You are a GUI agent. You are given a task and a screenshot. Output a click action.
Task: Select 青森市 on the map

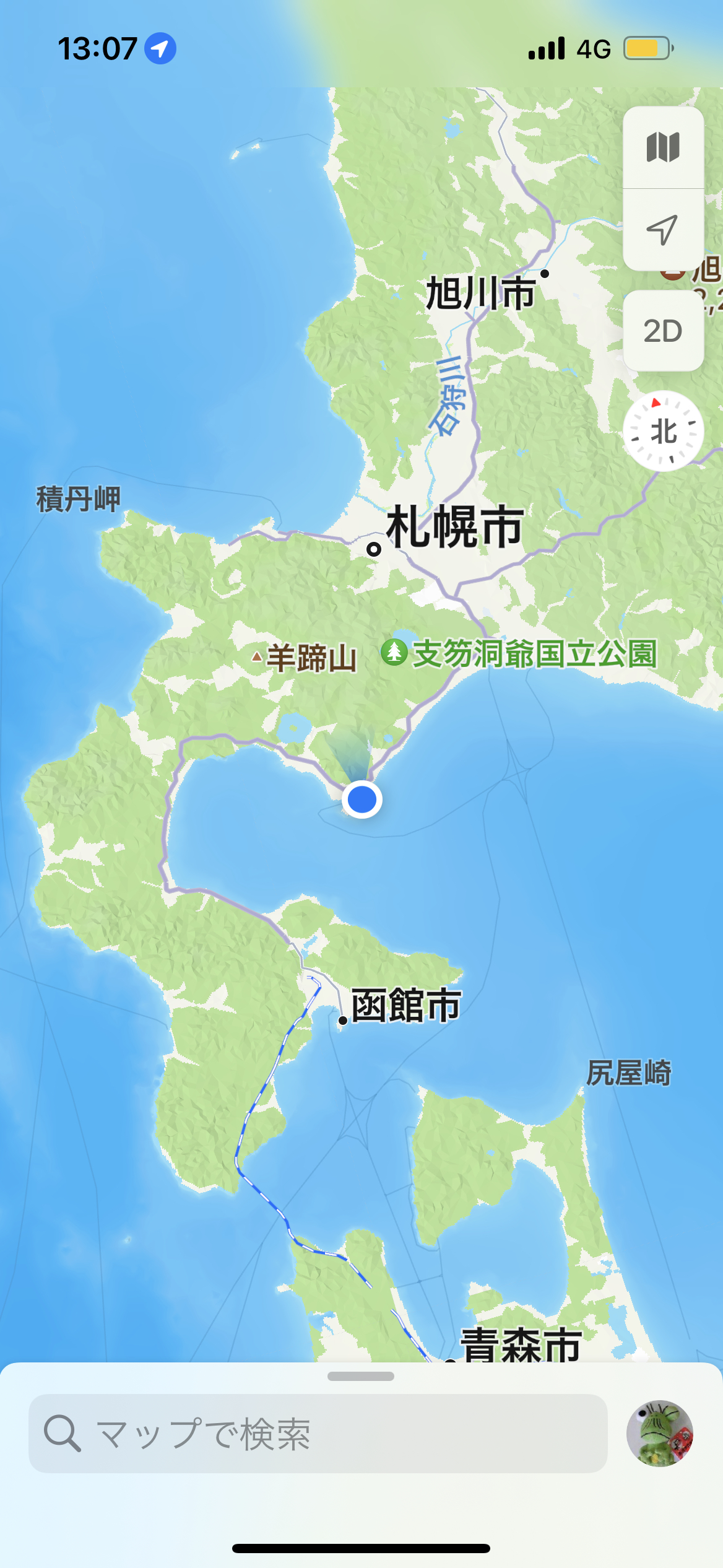520,1345
